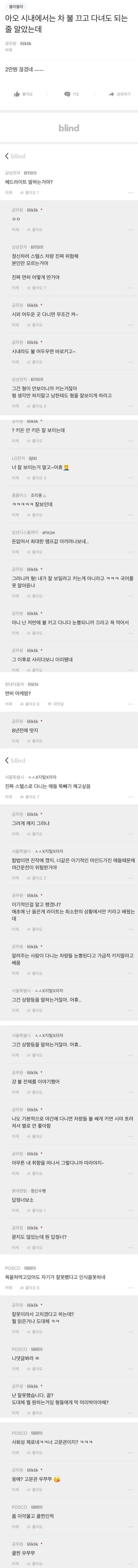The width and height of the screenshot is (138, 1568).
Task: Like the main post about 차 불
Action: [x=23, y=94]
